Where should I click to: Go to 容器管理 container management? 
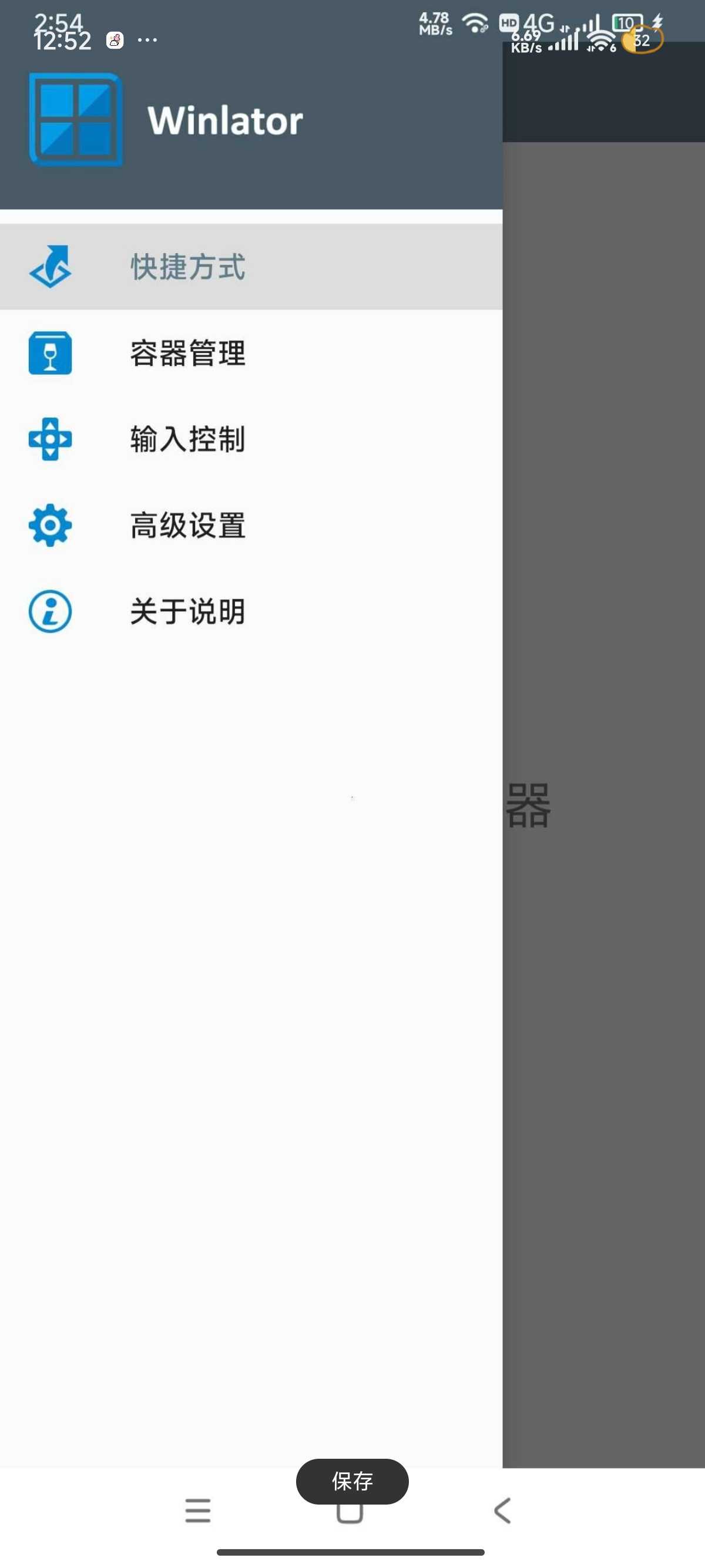[x=187, y=353]
